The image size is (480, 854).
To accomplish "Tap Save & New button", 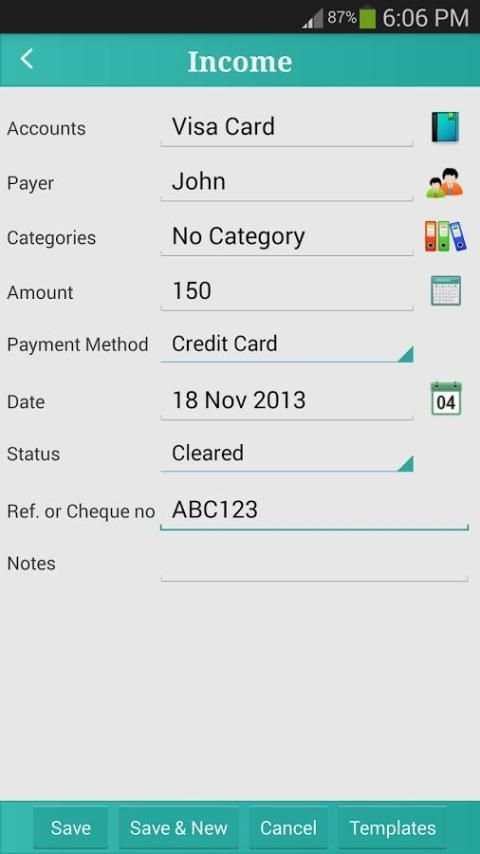I will pyautogui.click(x=178, y=828).
